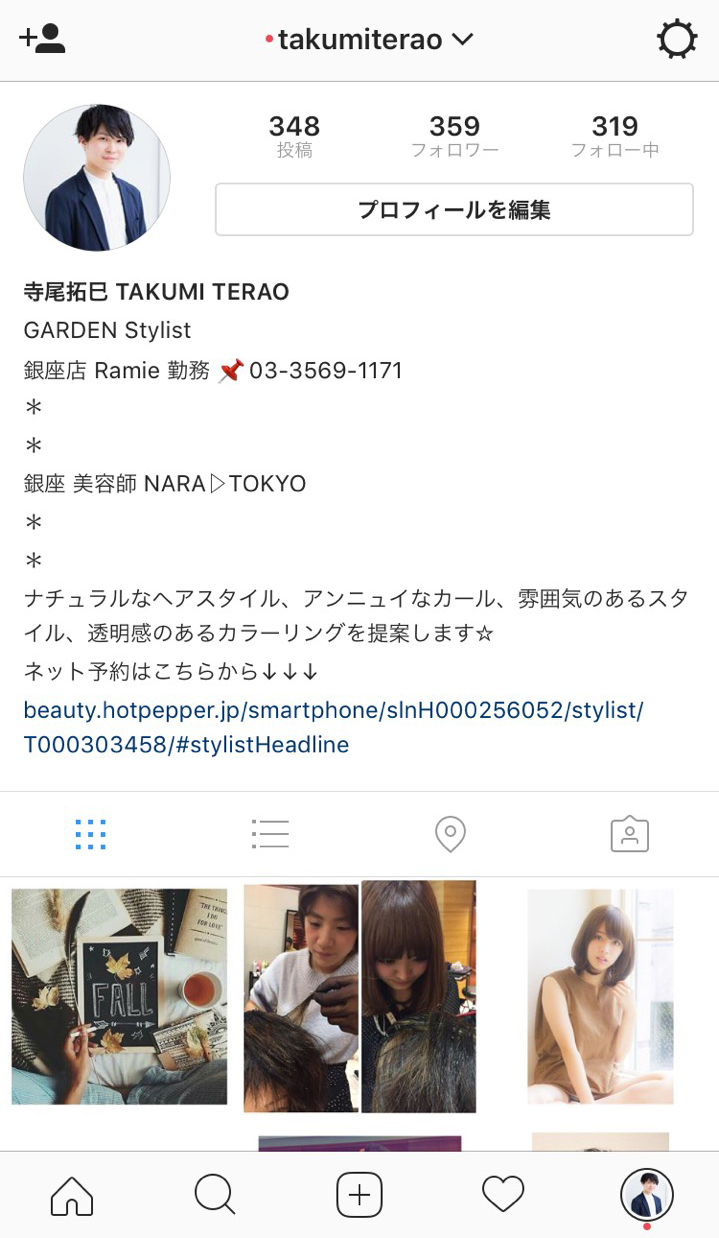Tap プロフィールを編集 button
The width and height of the screenshot is (719, 1238).
(x=454, y=210)
